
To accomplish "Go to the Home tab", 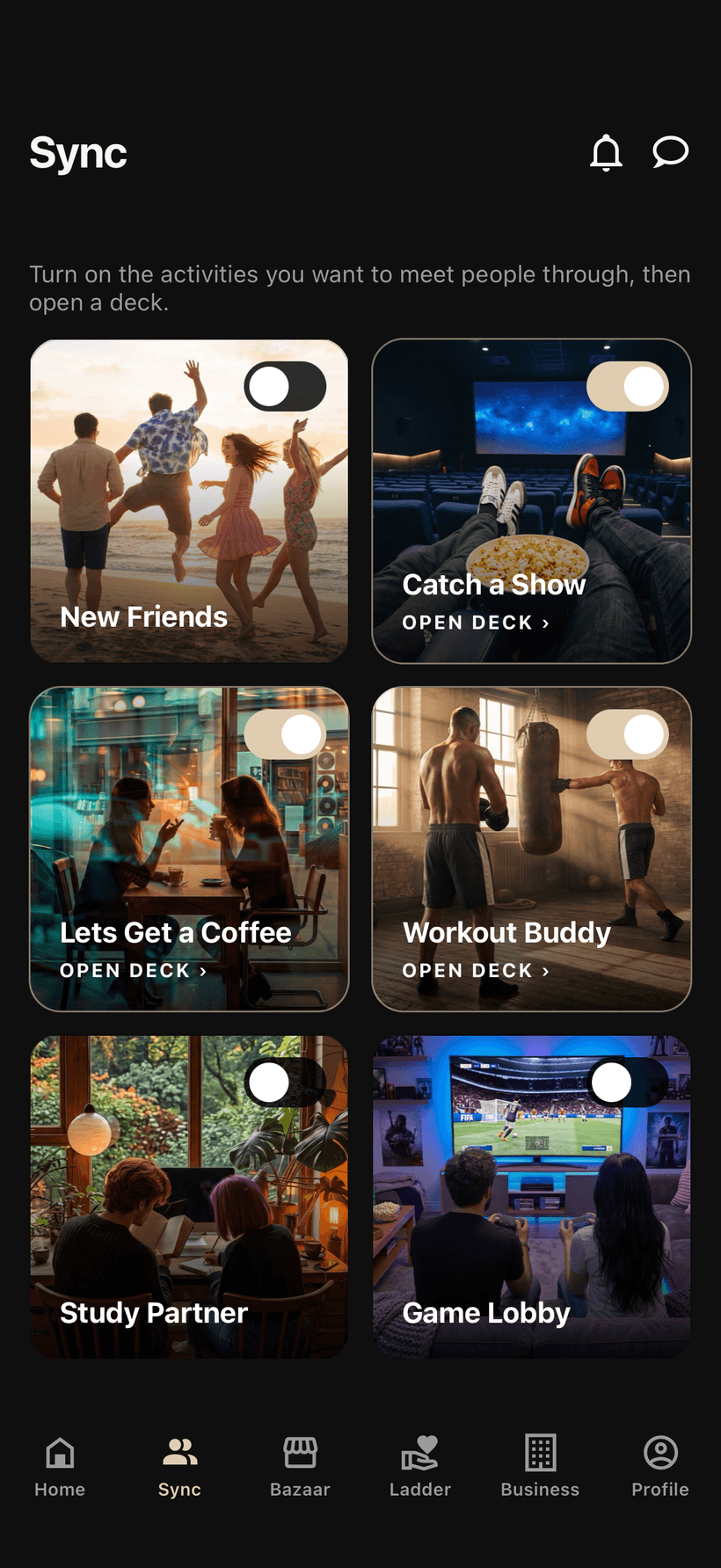I will coord(60,1468).
